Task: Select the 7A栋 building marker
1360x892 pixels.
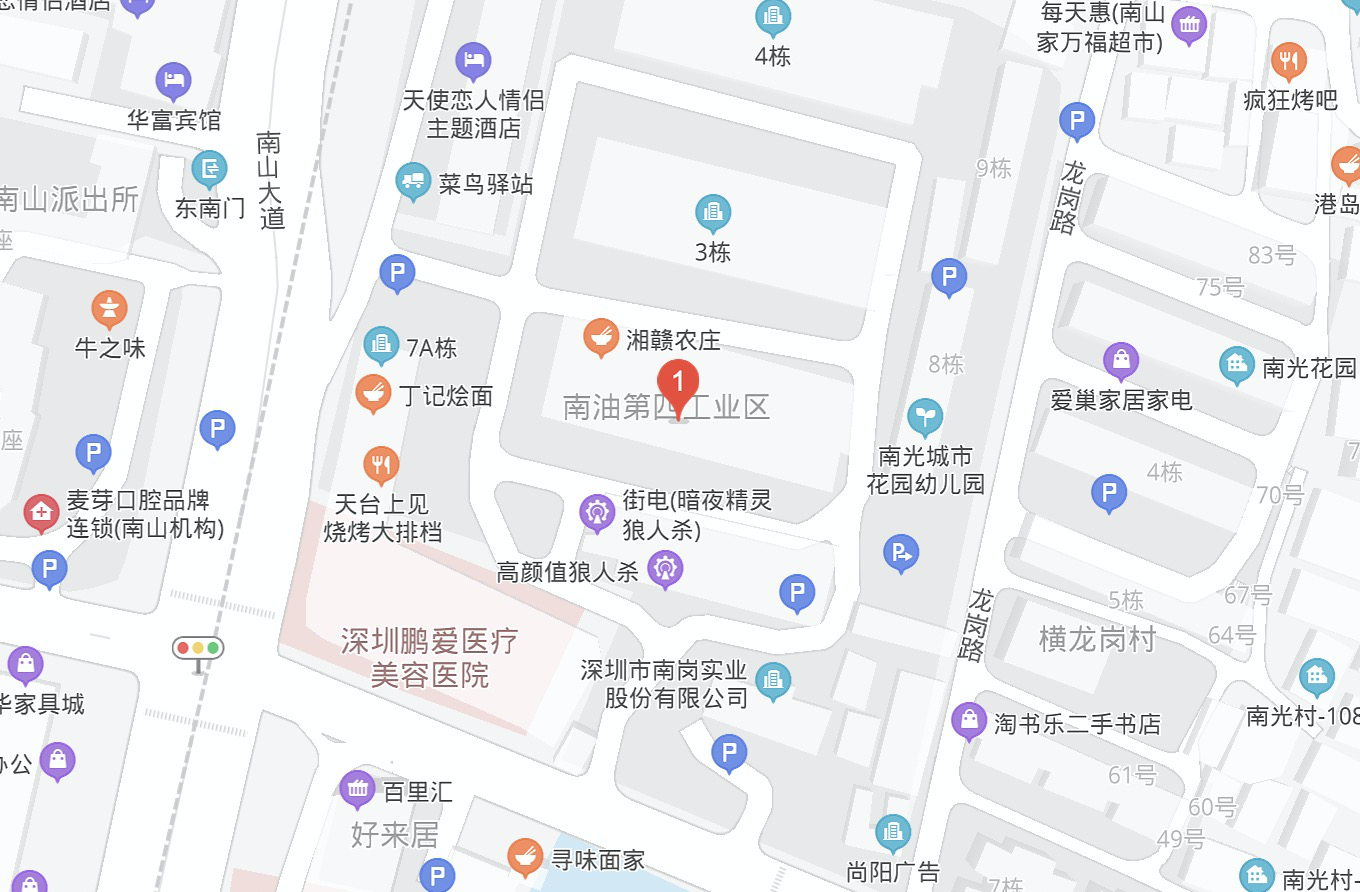Action: click(x=381, y=346)
